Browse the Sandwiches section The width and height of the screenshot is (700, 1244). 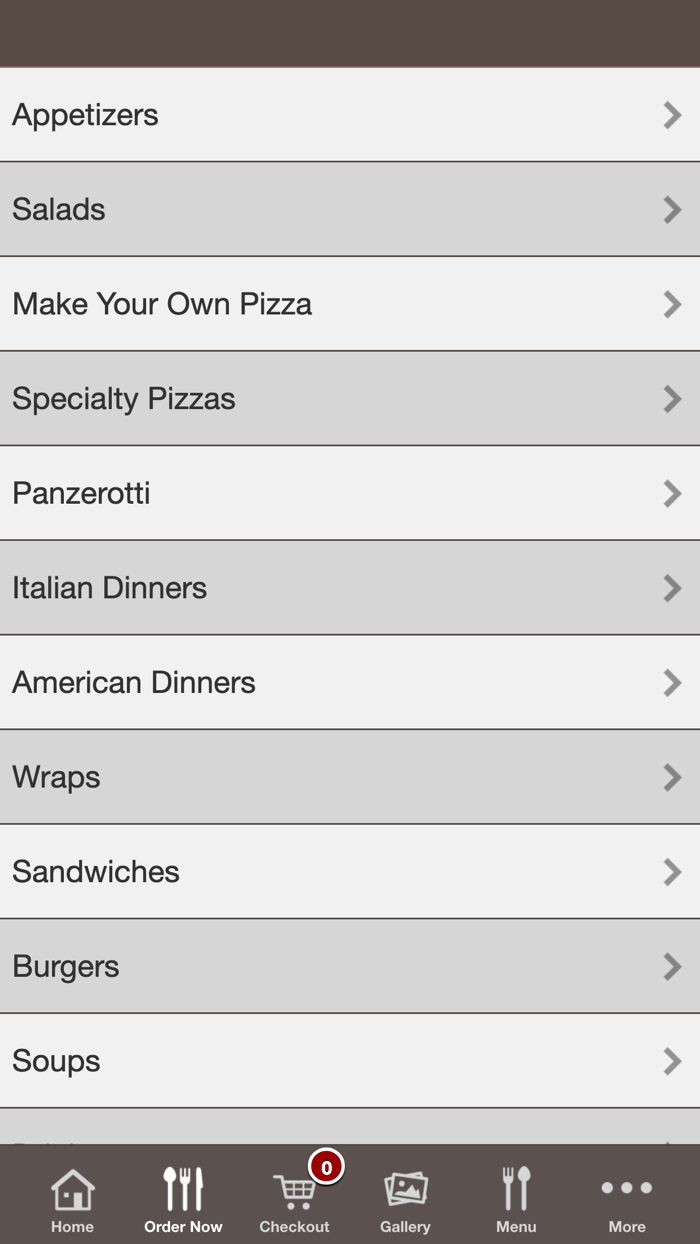pyautogui.click(x=350, y=871)
